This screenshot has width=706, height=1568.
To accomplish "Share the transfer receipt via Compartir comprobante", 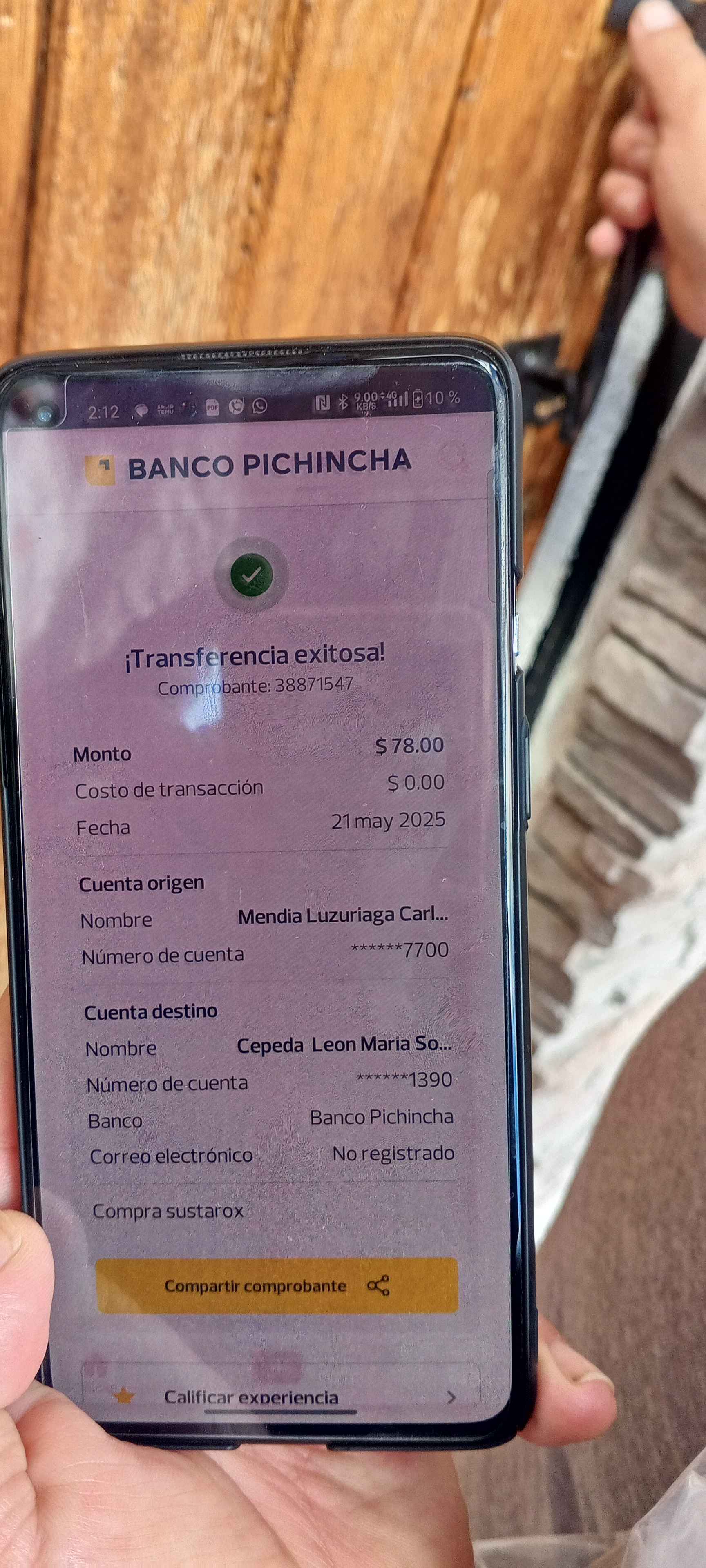I will pos(277,1285).
